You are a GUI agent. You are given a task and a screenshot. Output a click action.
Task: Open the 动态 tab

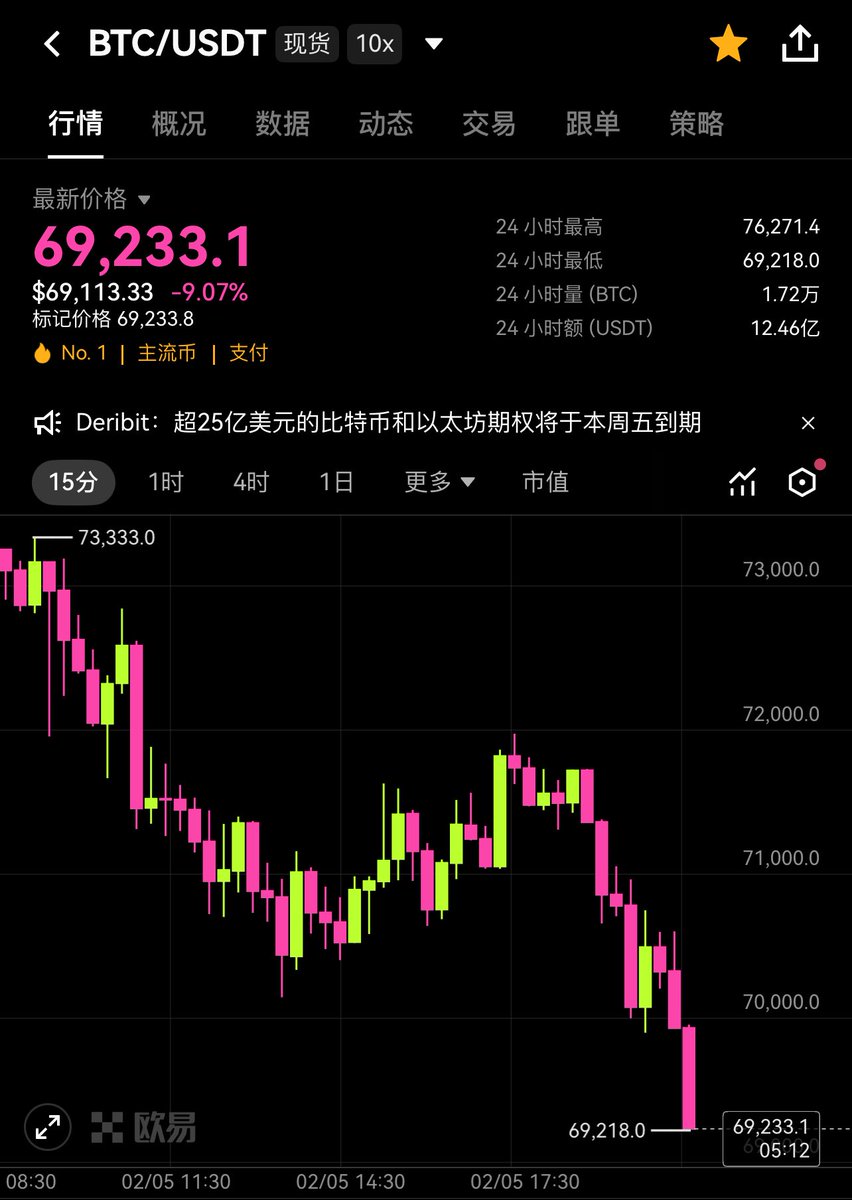[x=385, y=124]
